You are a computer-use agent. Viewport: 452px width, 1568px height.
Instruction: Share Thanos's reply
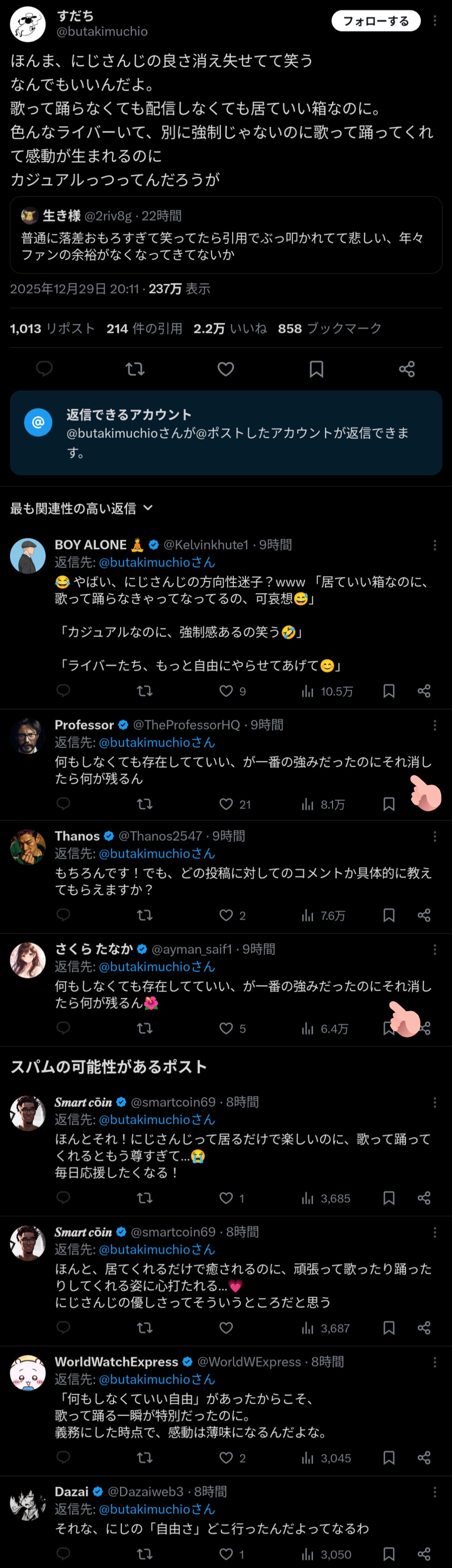coord(424,916)
